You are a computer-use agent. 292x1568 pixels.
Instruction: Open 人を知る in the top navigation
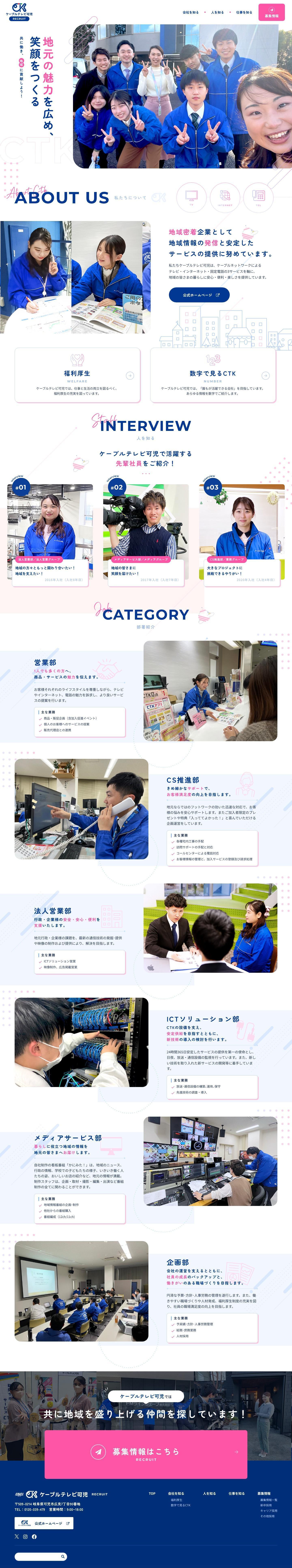[x=217, y=12]
